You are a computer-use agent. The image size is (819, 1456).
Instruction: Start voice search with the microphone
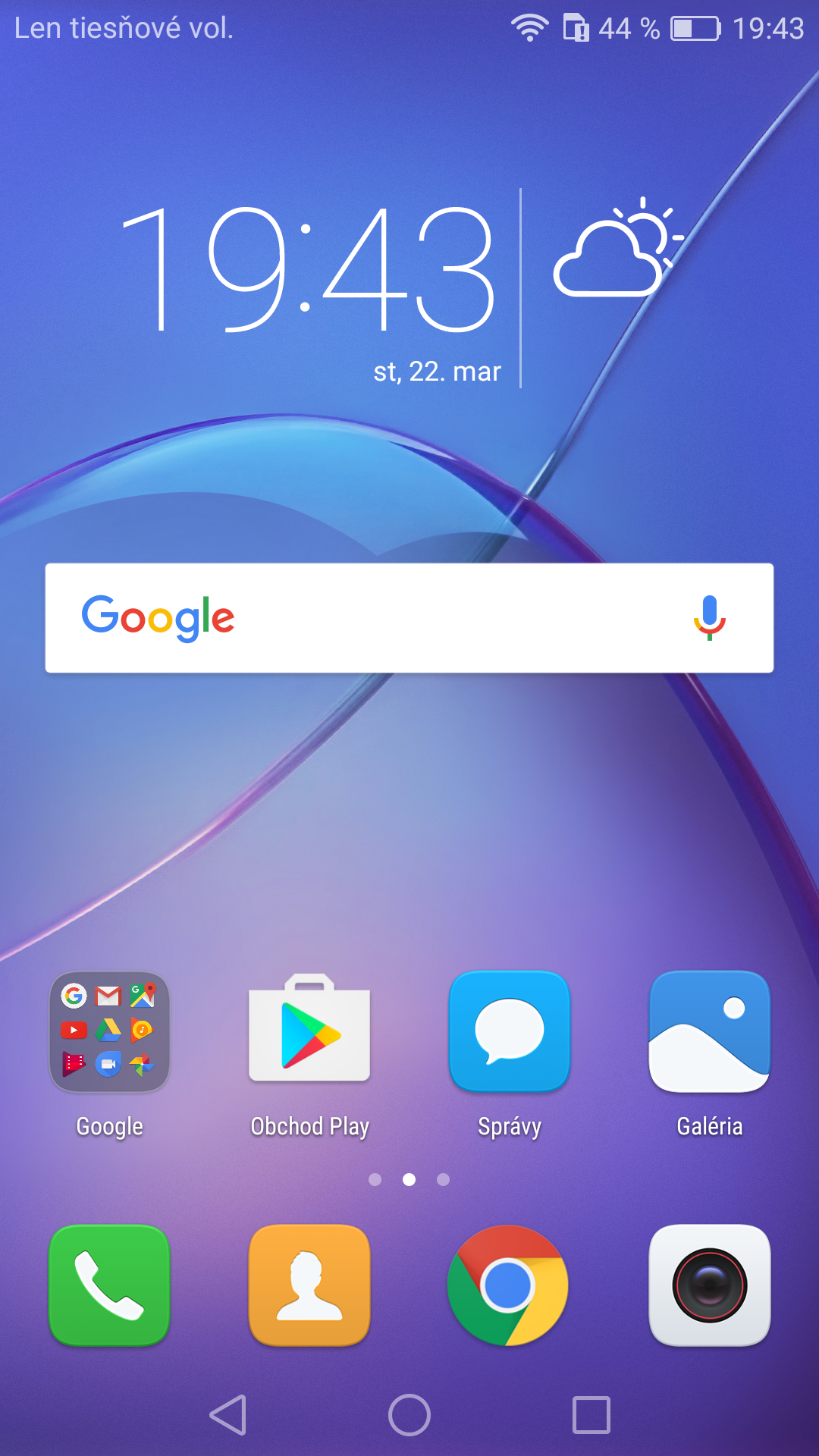[710, 618]
